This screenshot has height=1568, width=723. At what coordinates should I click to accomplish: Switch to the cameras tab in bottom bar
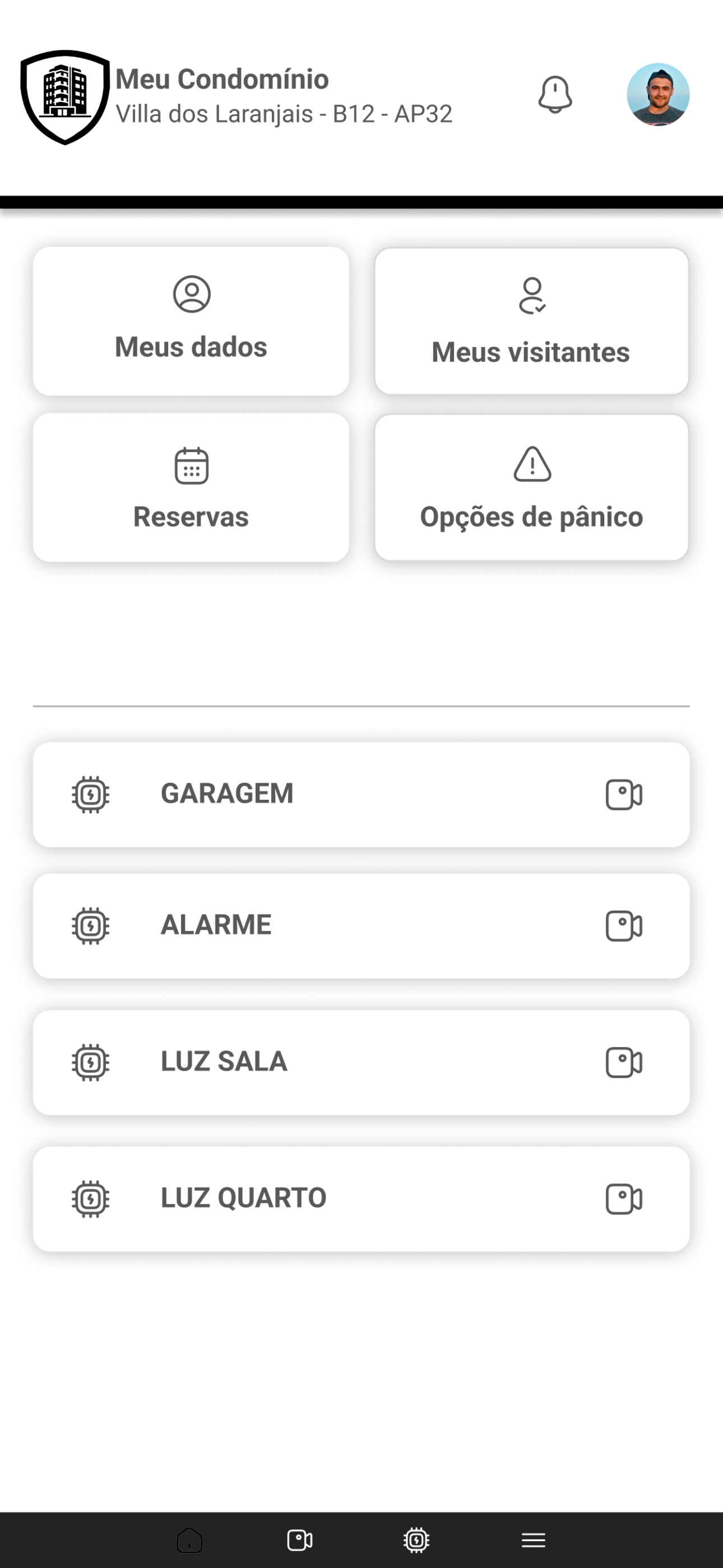tap(299, 1540)
